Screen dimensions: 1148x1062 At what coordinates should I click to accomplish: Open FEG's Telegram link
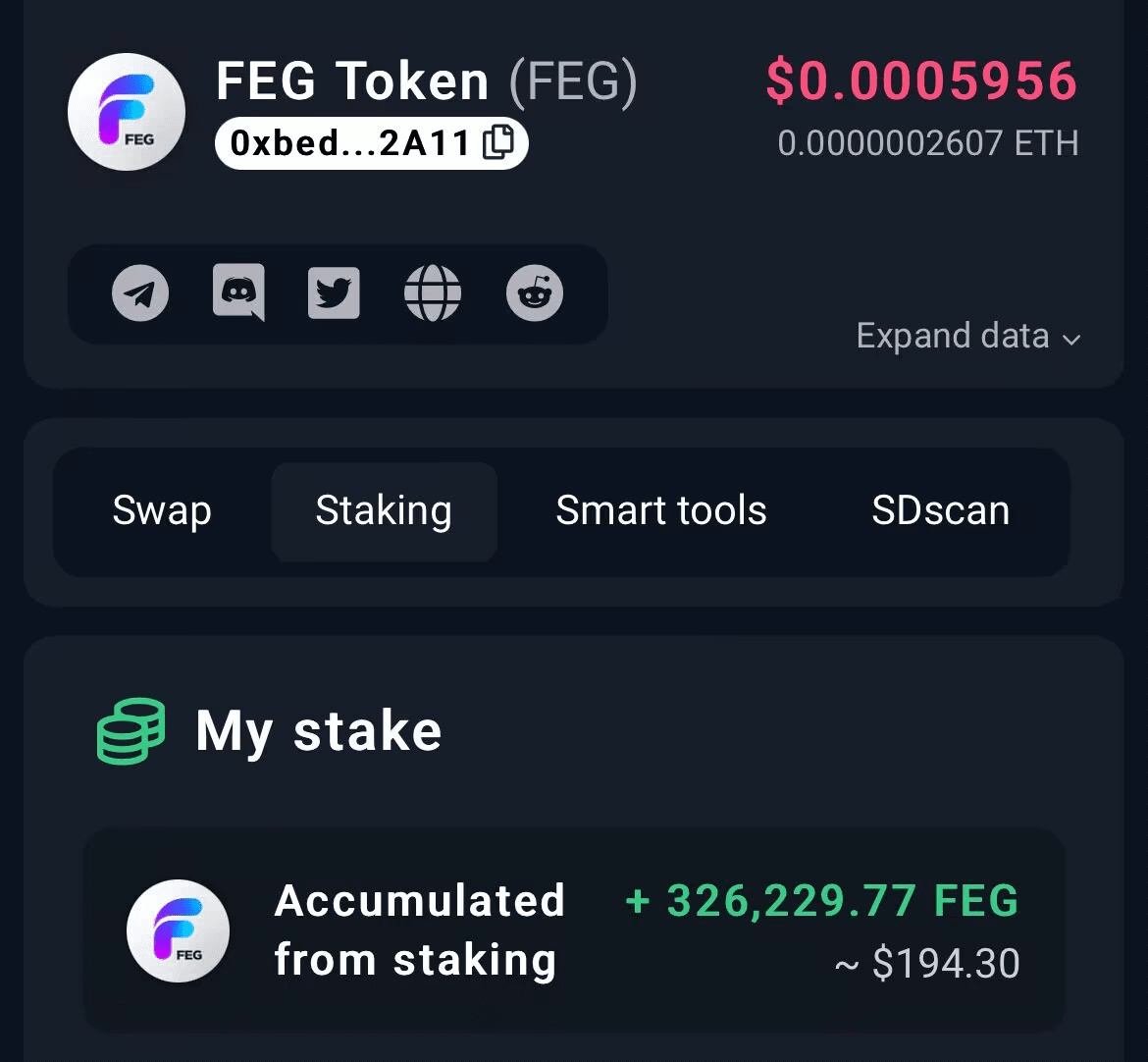(x=140, y=293)
